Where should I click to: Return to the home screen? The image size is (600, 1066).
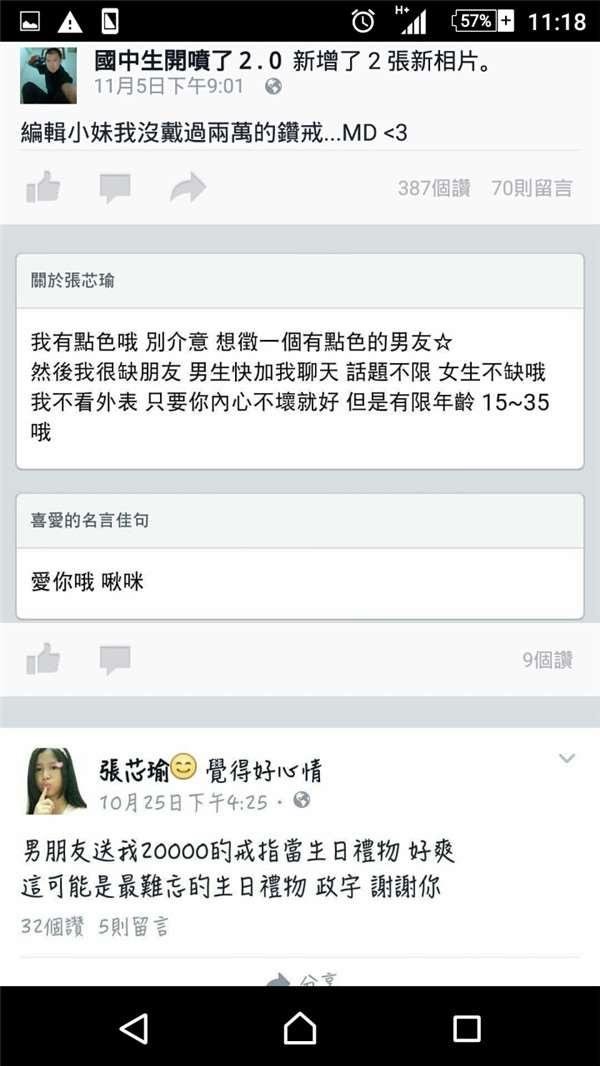point(300,1027)
